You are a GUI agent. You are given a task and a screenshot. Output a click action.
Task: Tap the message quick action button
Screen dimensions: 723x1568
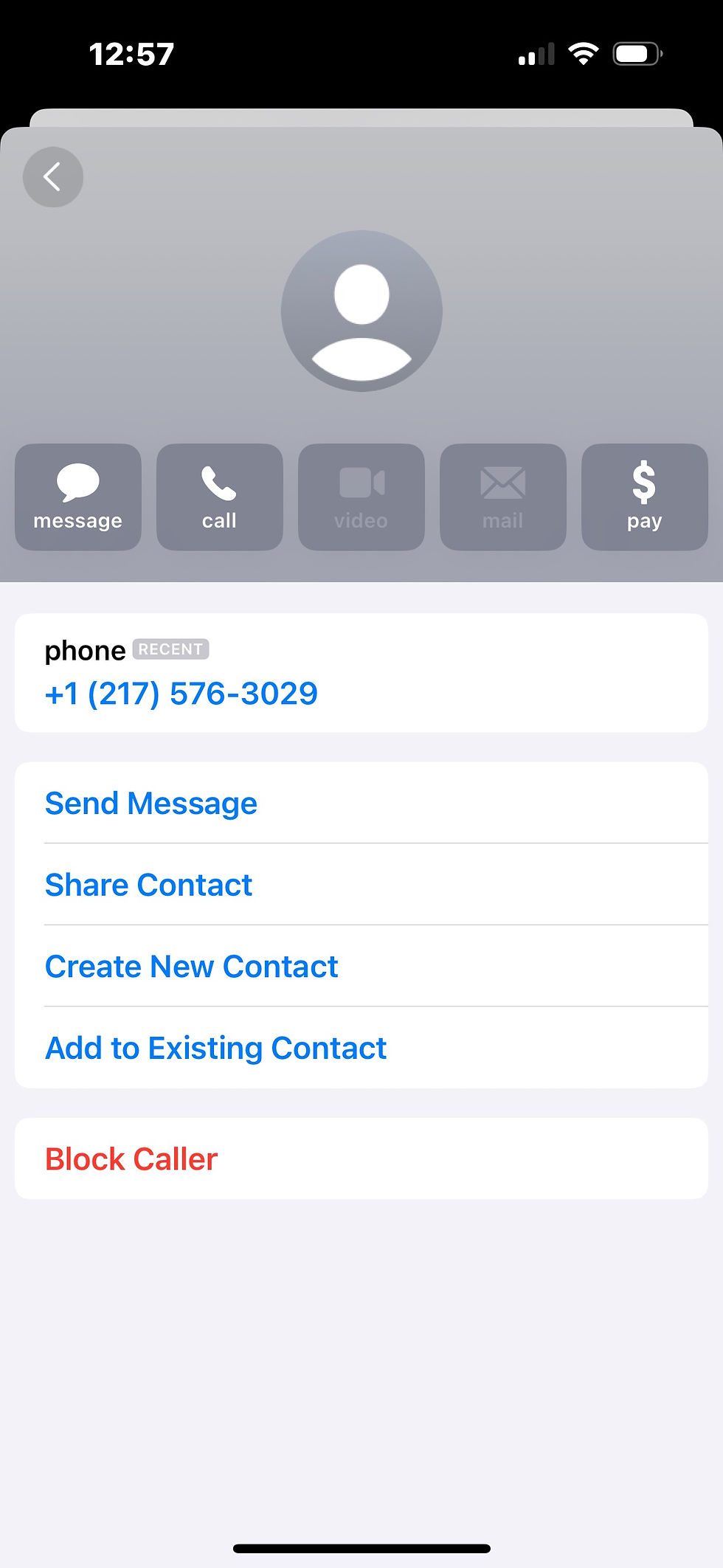[x=78, y=497]
